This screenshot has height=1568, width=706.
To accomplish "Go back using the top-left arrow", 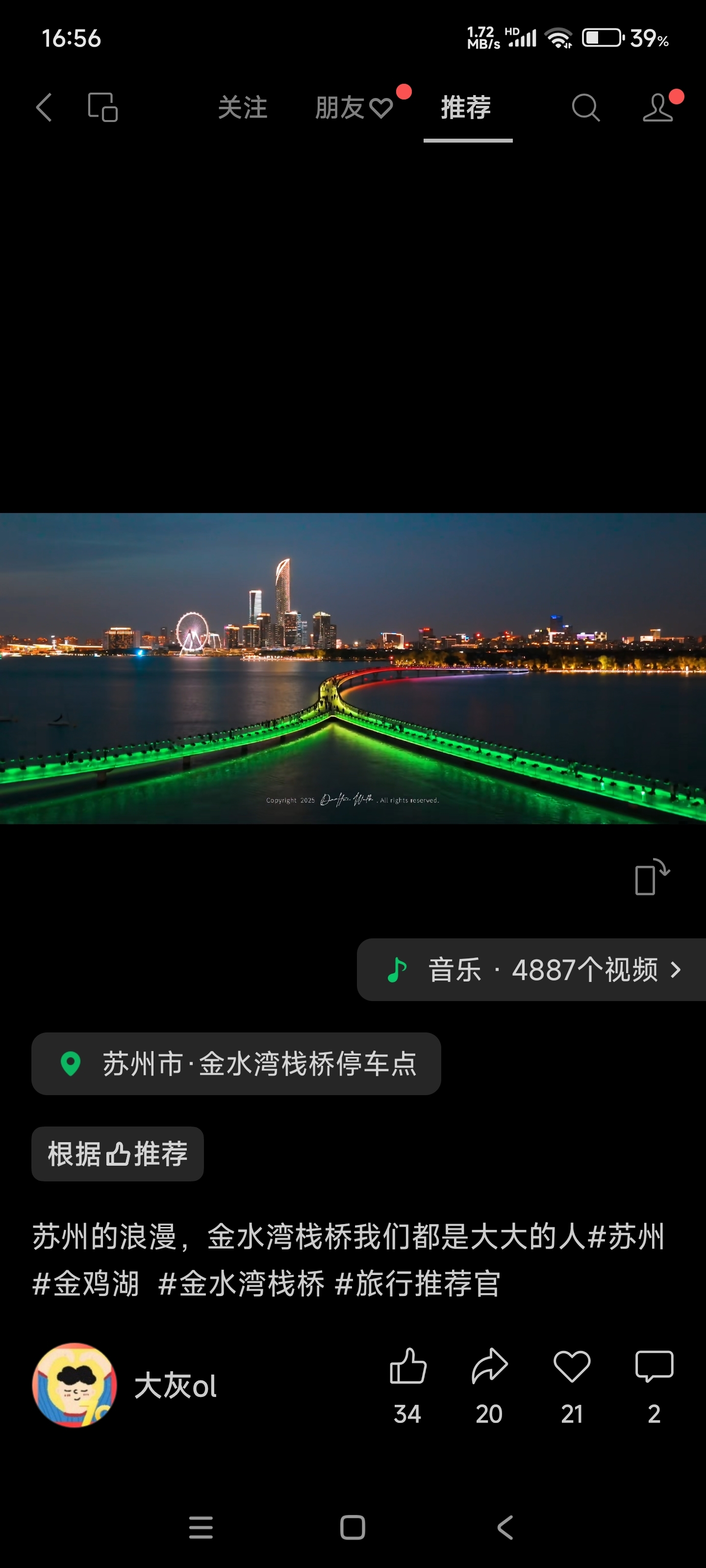I will (x=44, y=108).
